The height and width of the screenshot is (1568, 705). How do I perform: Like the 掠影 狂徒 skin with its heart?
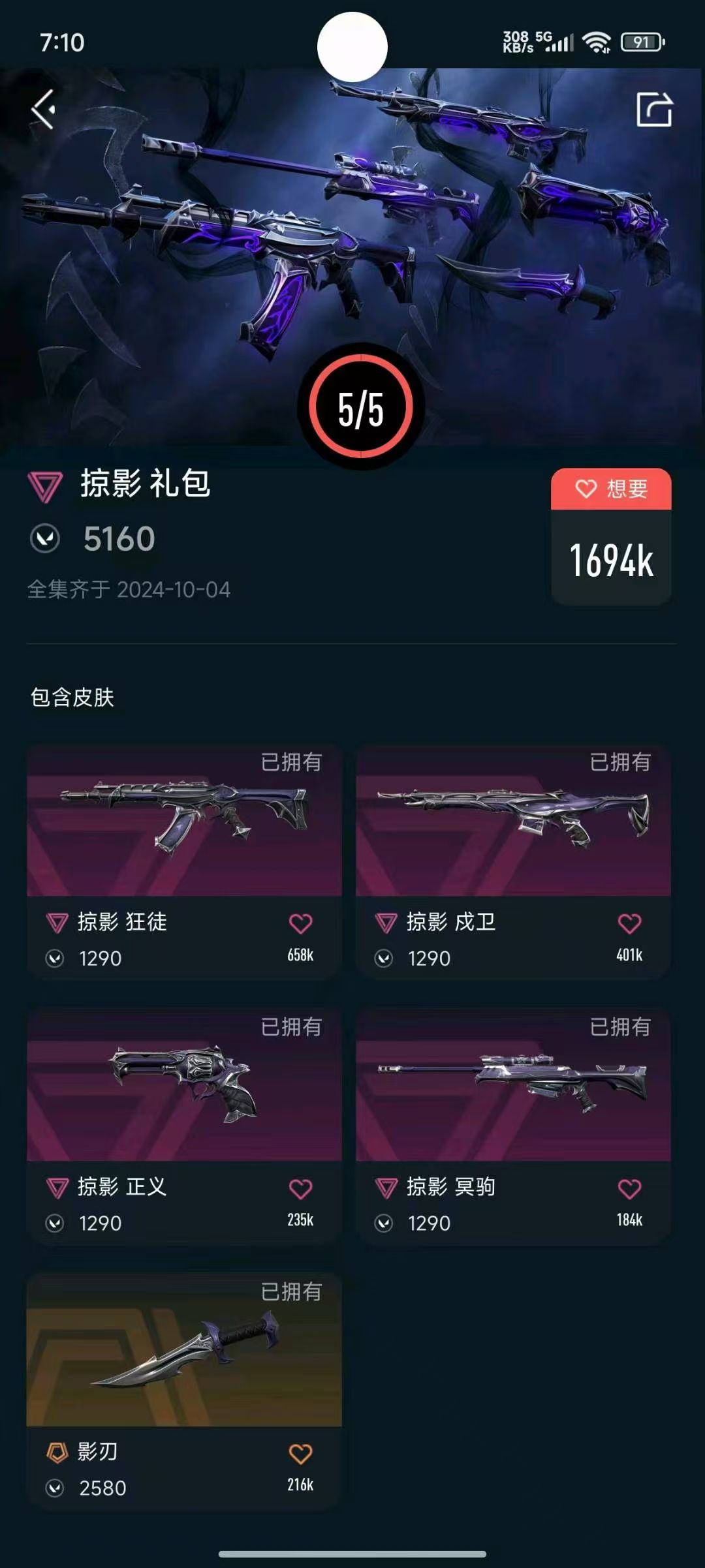(x=300, y=923)
